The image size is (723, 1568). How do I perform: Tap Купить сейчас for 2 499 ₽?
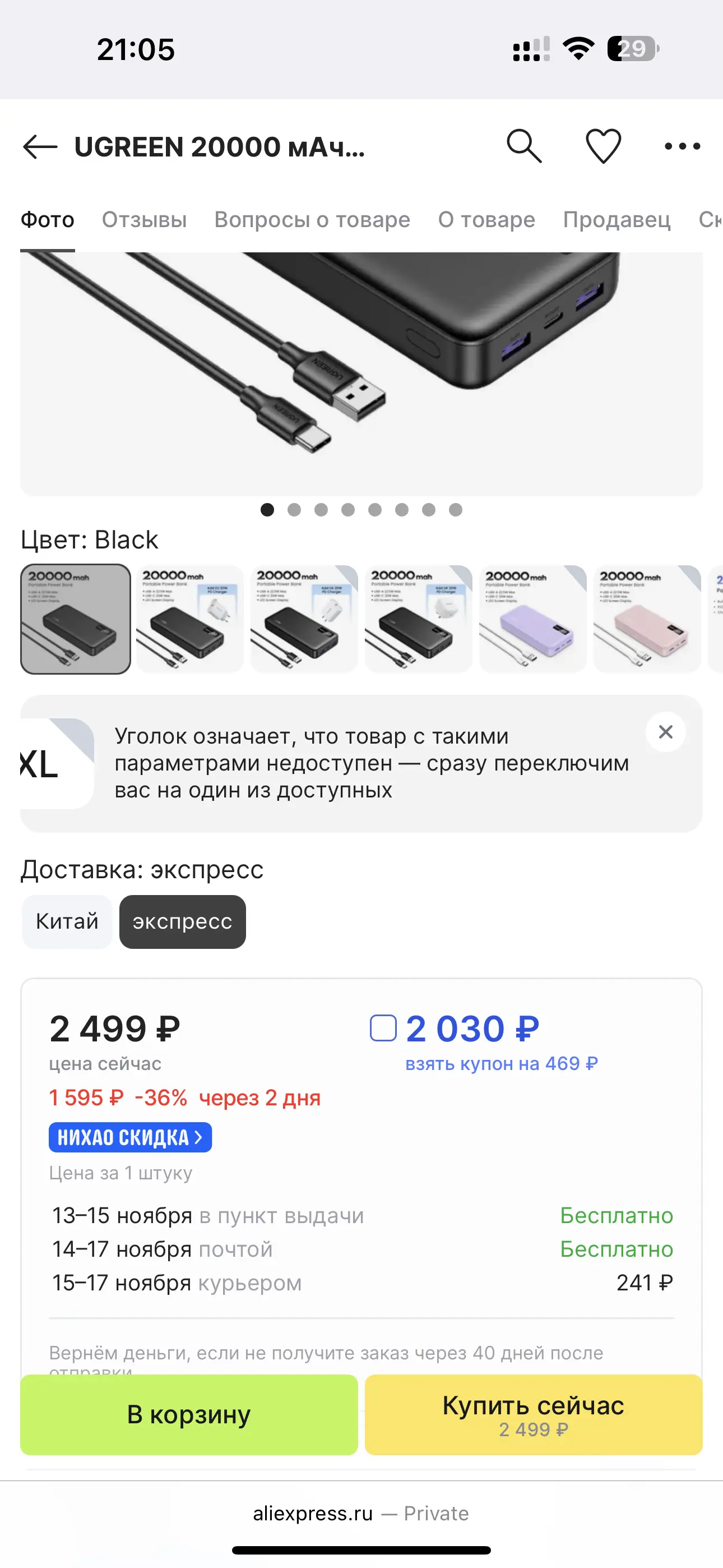pos(533,1414)
